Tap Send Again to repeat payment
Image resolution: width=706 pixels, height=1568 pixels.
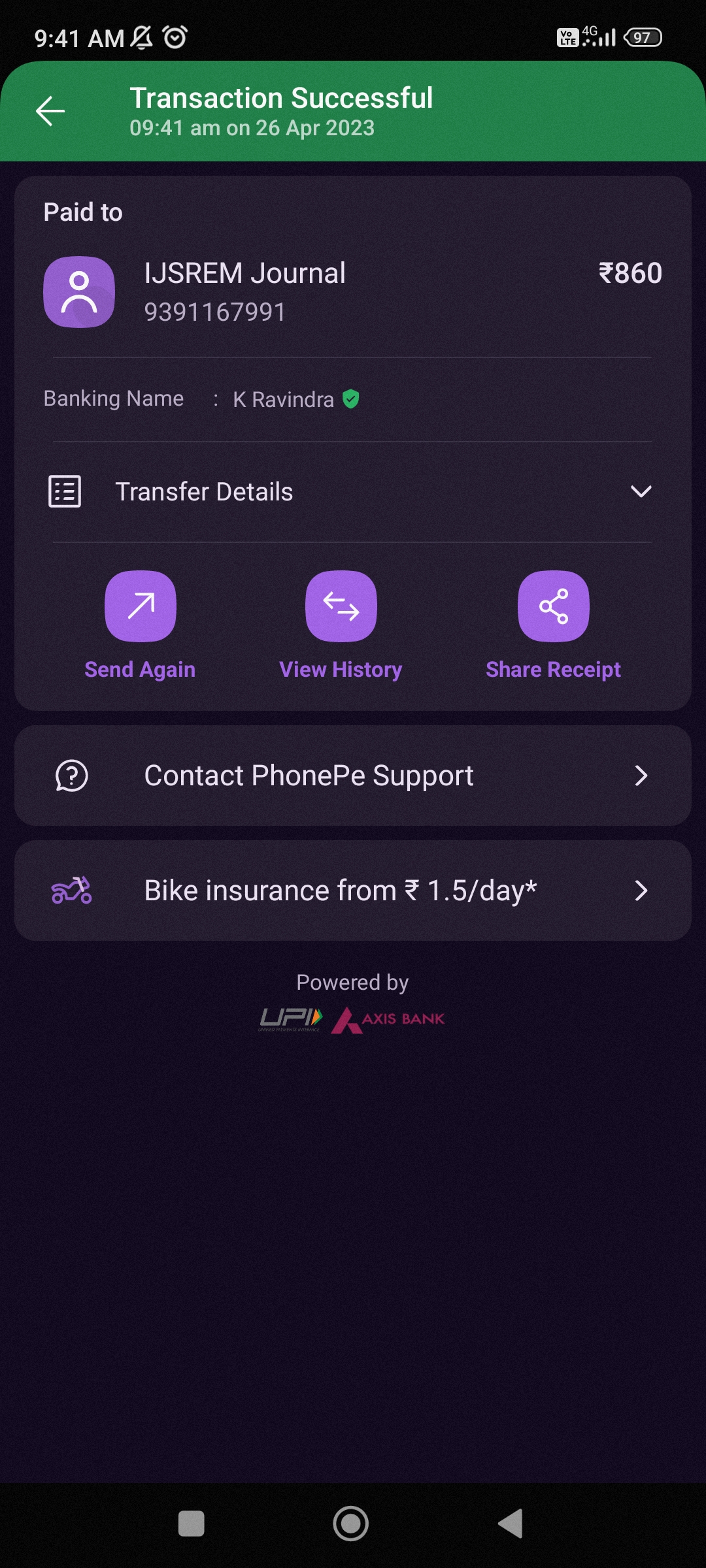[x=140, y=608]
